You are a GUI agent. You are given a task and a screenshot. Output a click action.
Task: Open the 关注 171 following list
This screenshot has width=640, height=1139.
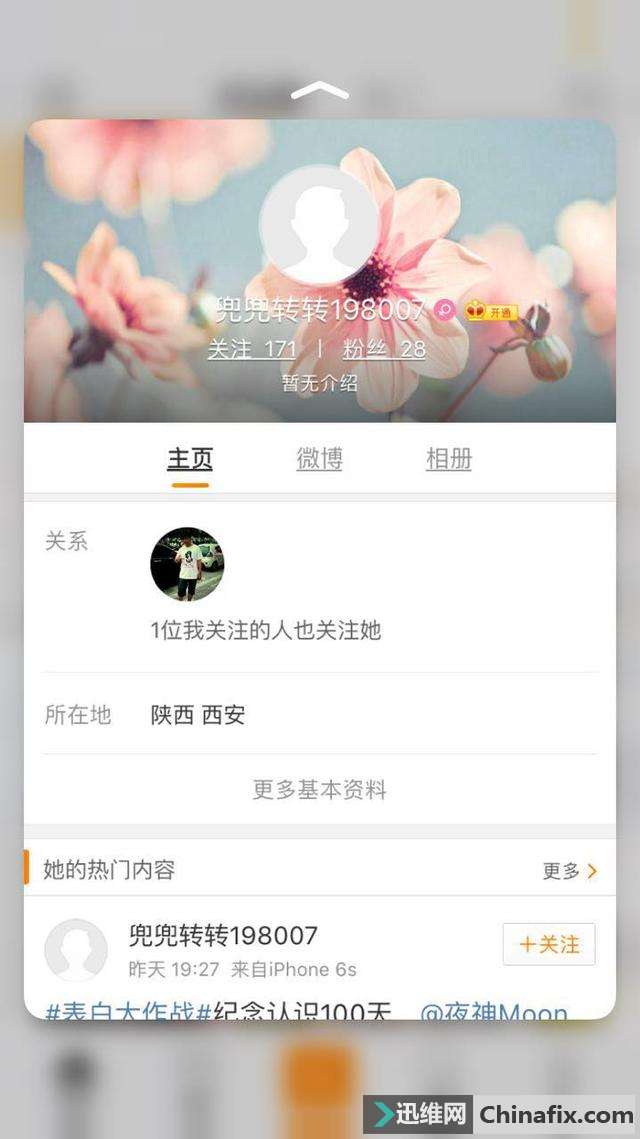point(252,349)
